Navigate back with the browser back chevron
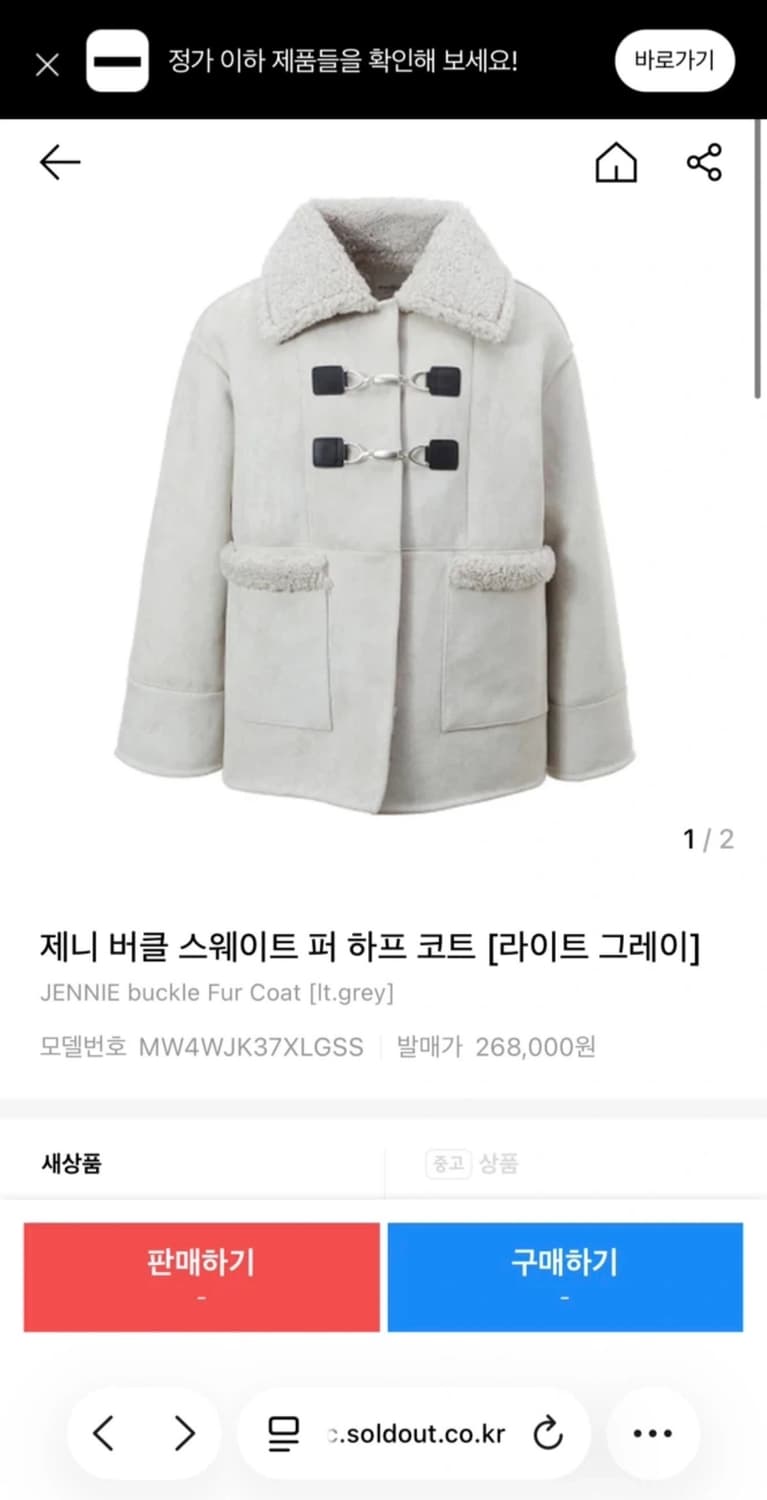Screen dimensions: 767x1500 102,1433
